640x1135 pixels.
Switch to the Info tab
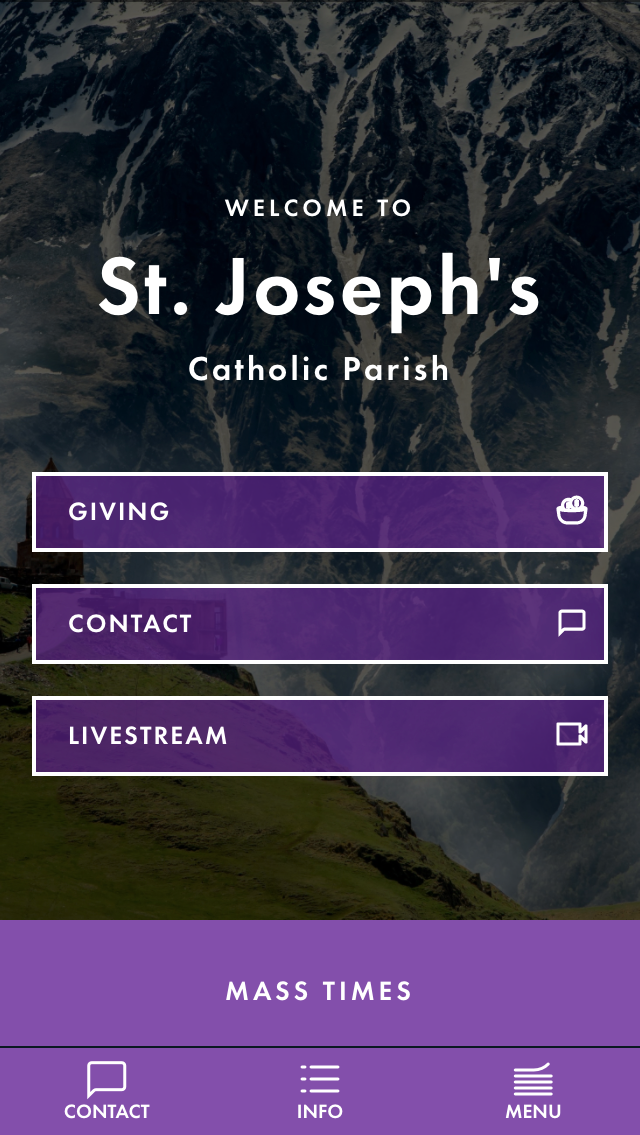pos(320,1091)
